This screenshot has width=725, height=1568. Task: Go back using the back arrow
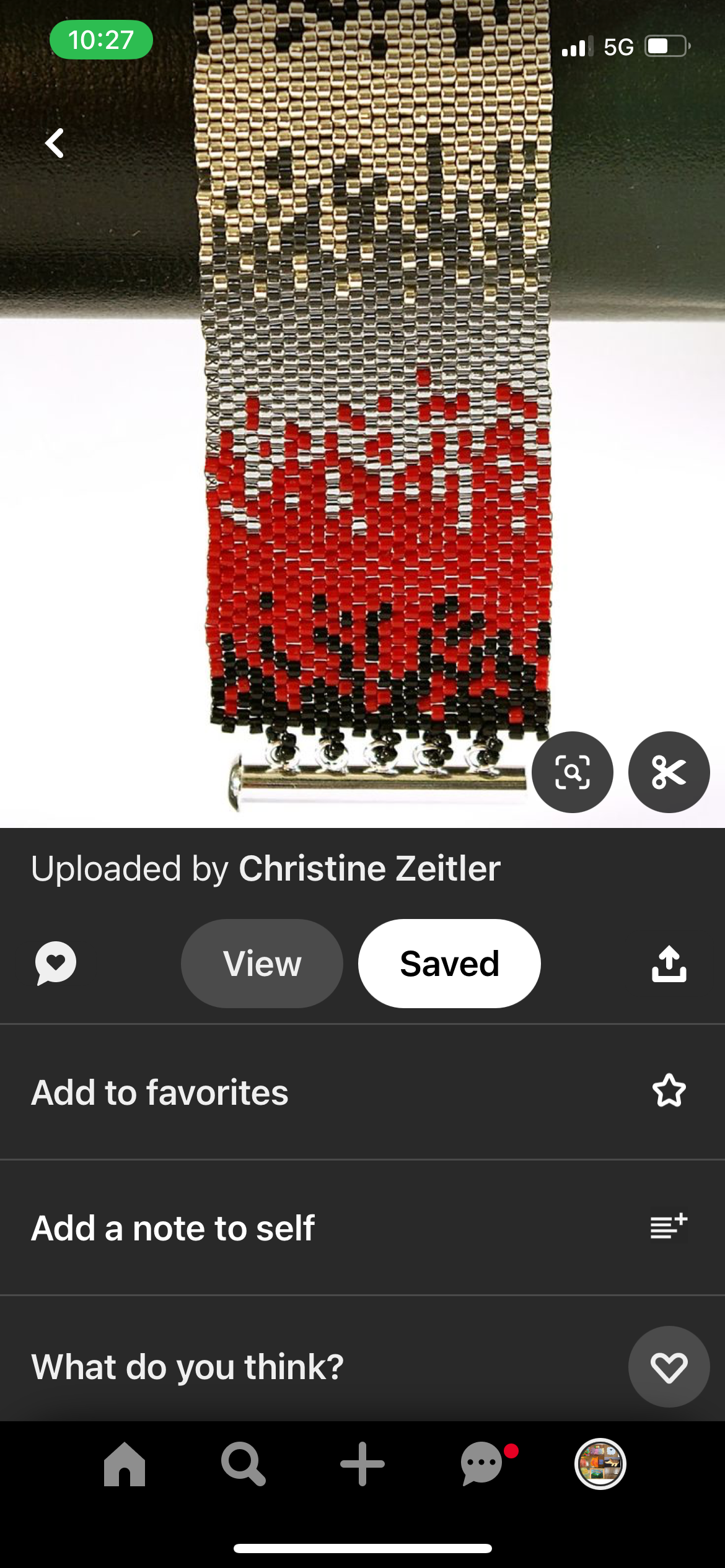coord(55,143)
